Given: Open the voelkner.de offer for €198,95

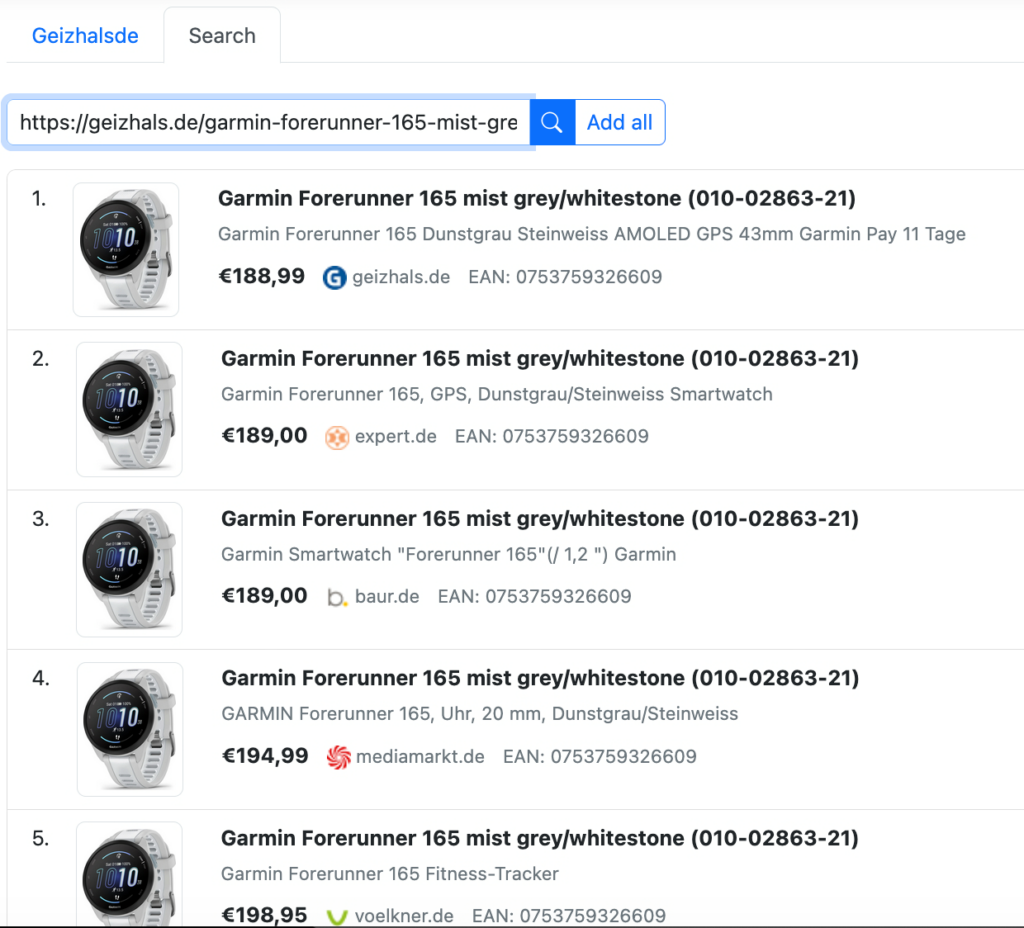Looking at the screenshot, I should [x=539, y=838].
